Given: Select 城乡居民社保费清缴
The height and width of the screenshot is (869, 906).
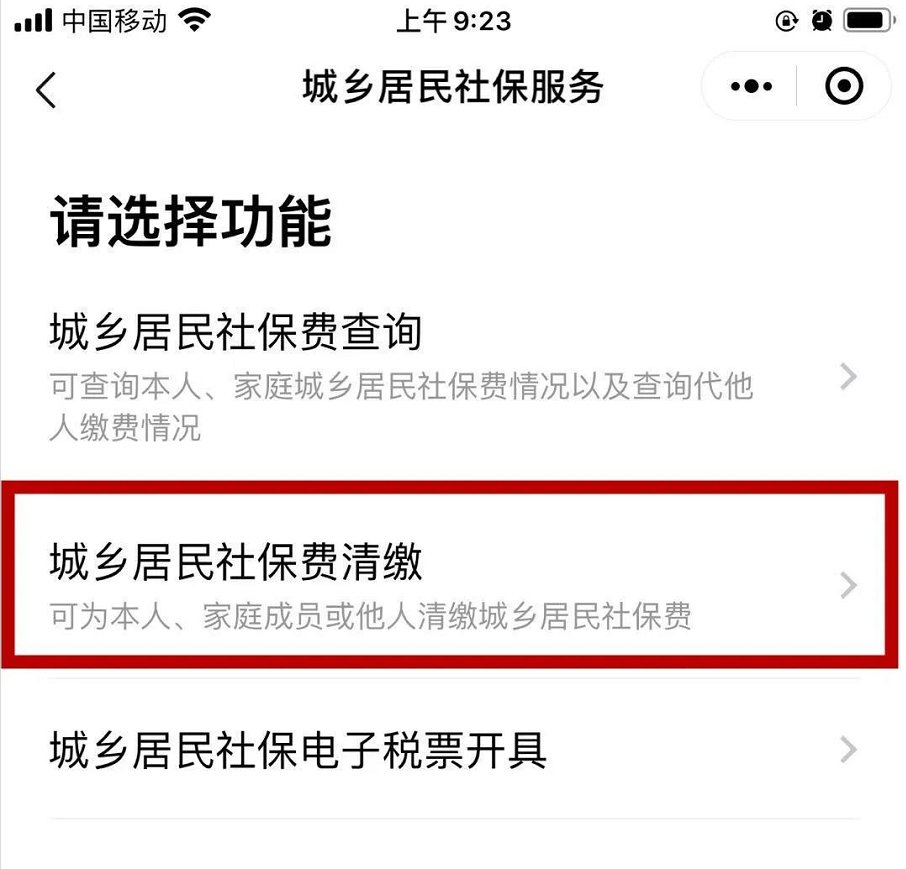Looking at the screenshot, I should pyautogui.click(x=452, y=584).
